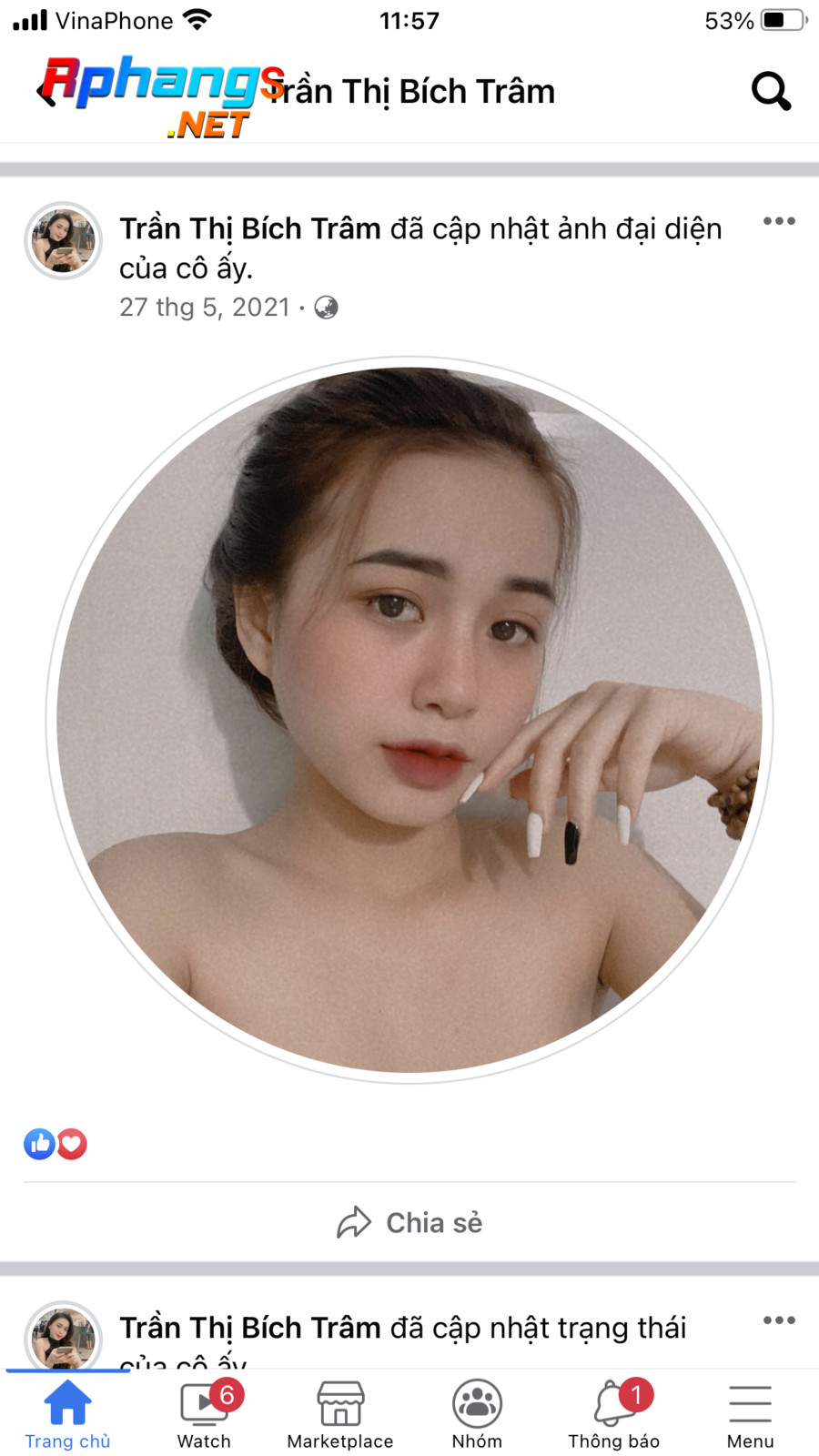Open the Watch tab
The width and height of the screenshot is (819, 1456).
[204, 1415]
